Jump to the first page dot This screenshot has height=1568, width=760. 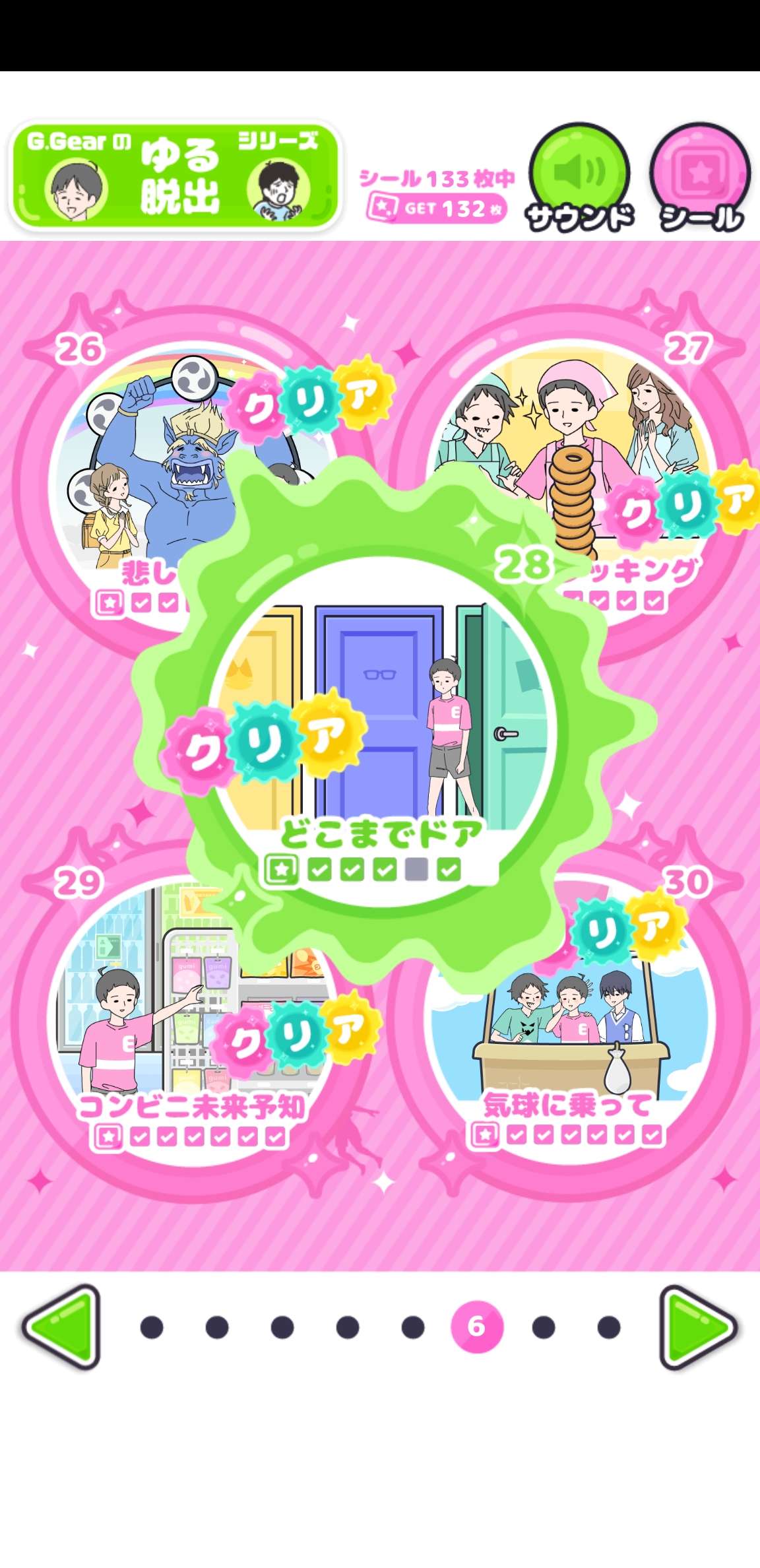point(152,1327)
